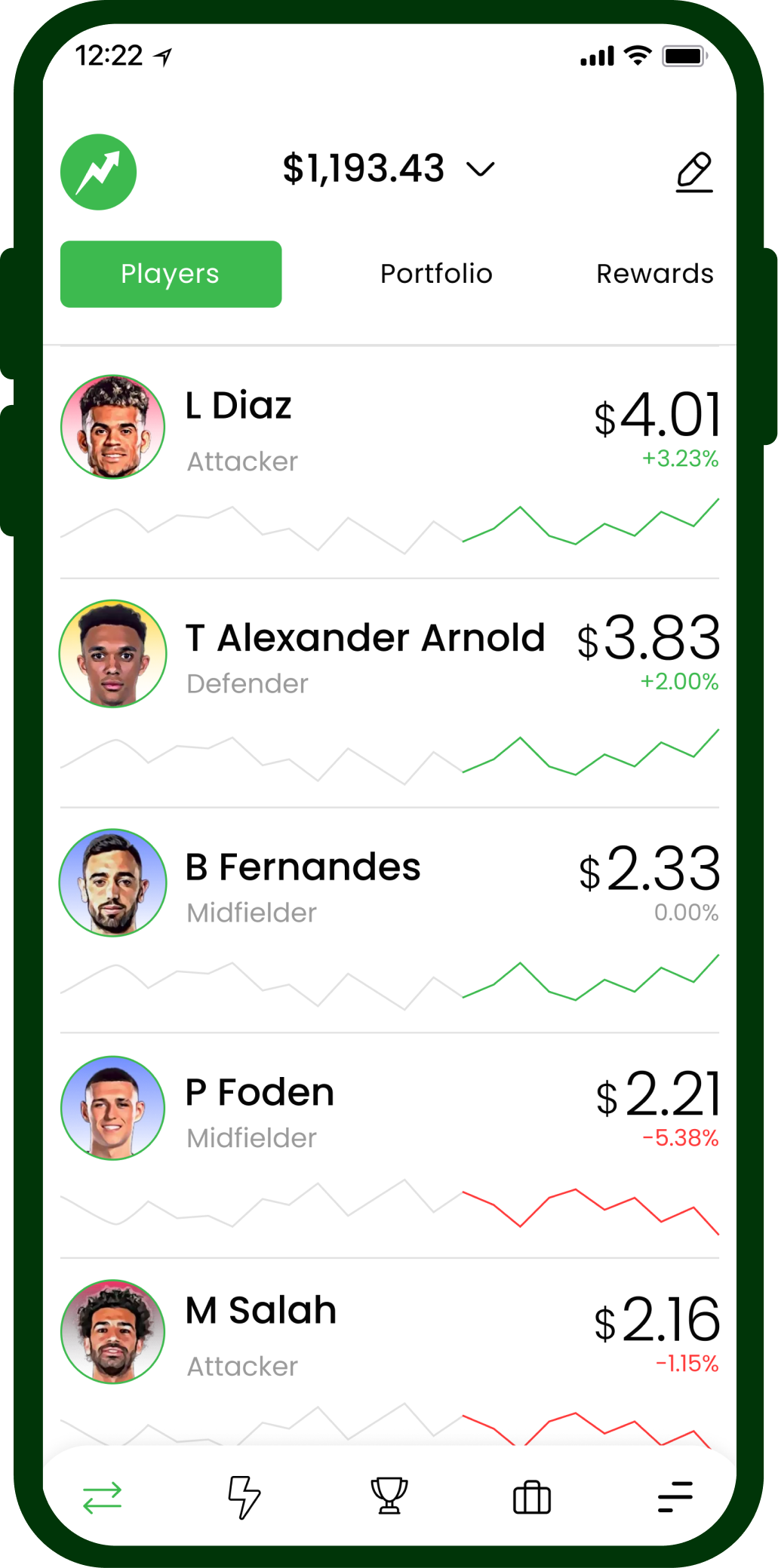Tap the swap arrows icon in bottom bar
778x1568 pixels.
(x=103, y=1498)
